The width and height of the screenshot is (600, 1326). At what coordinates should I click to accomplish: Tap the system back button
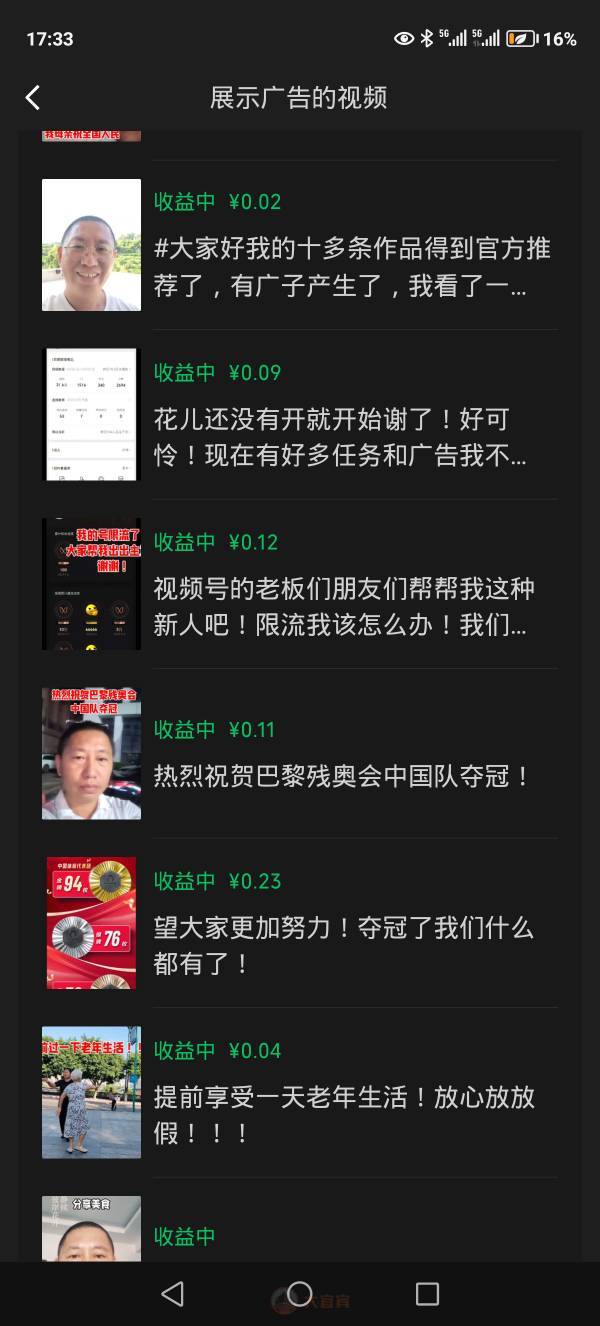172,1294
